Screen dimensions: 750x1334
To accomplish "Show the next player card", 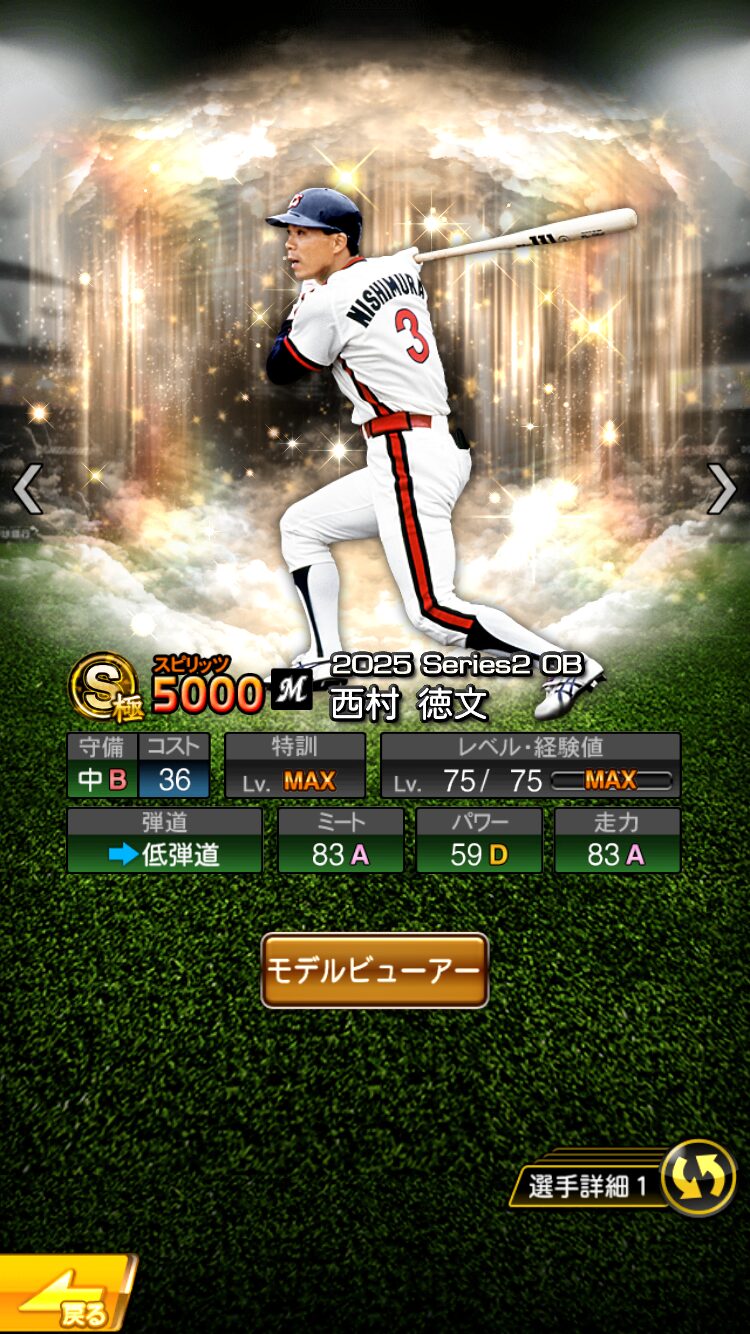I will click(x=722, y=489).
